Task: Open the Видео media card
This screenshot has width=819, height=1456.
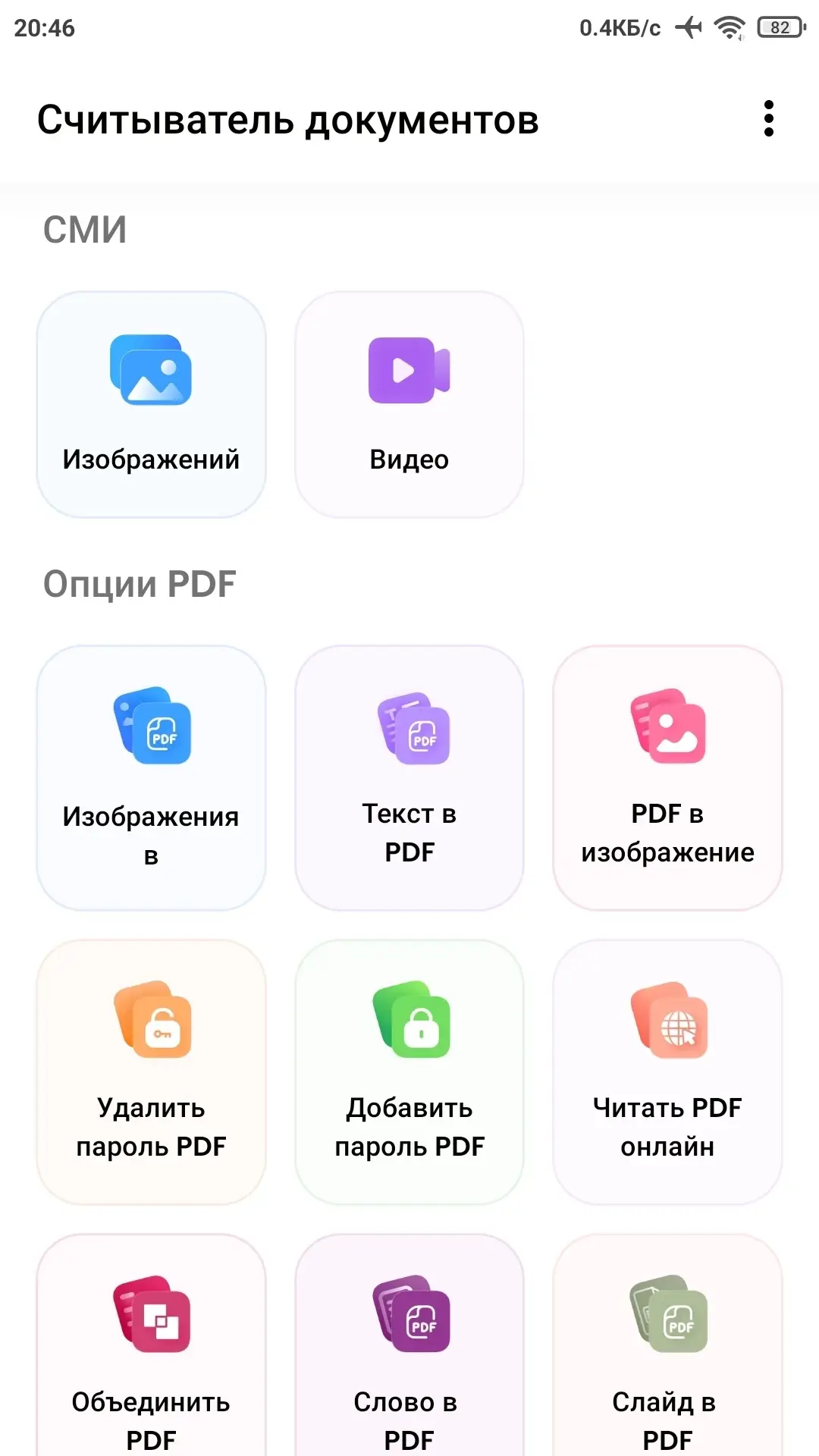Action: (x=409, y=404)
